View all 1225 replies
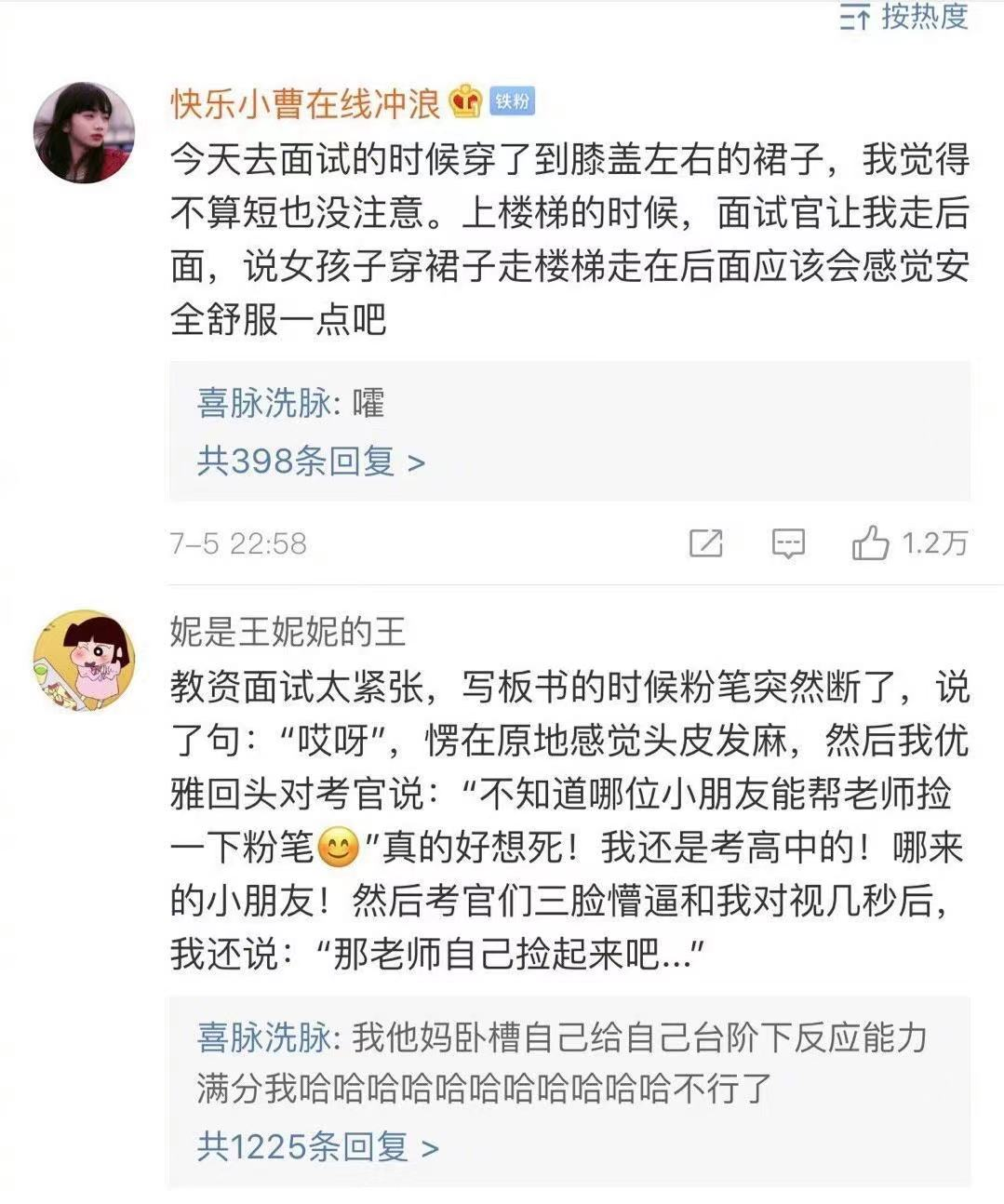The image size is (1004, 1204). (x=317, y=1146)
